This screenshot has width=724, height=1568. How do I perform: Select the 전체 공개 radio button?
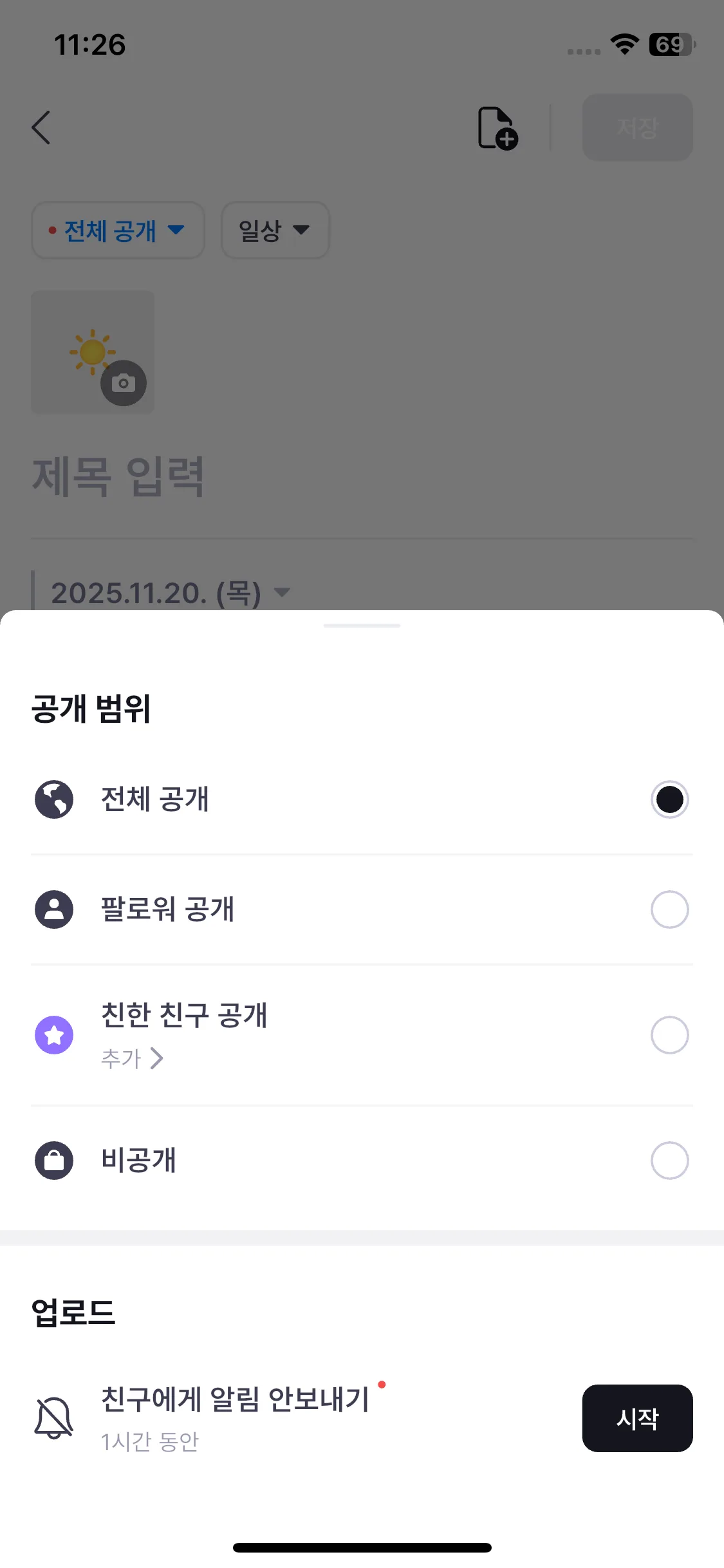pyautogui.click(x=669, y=799)
